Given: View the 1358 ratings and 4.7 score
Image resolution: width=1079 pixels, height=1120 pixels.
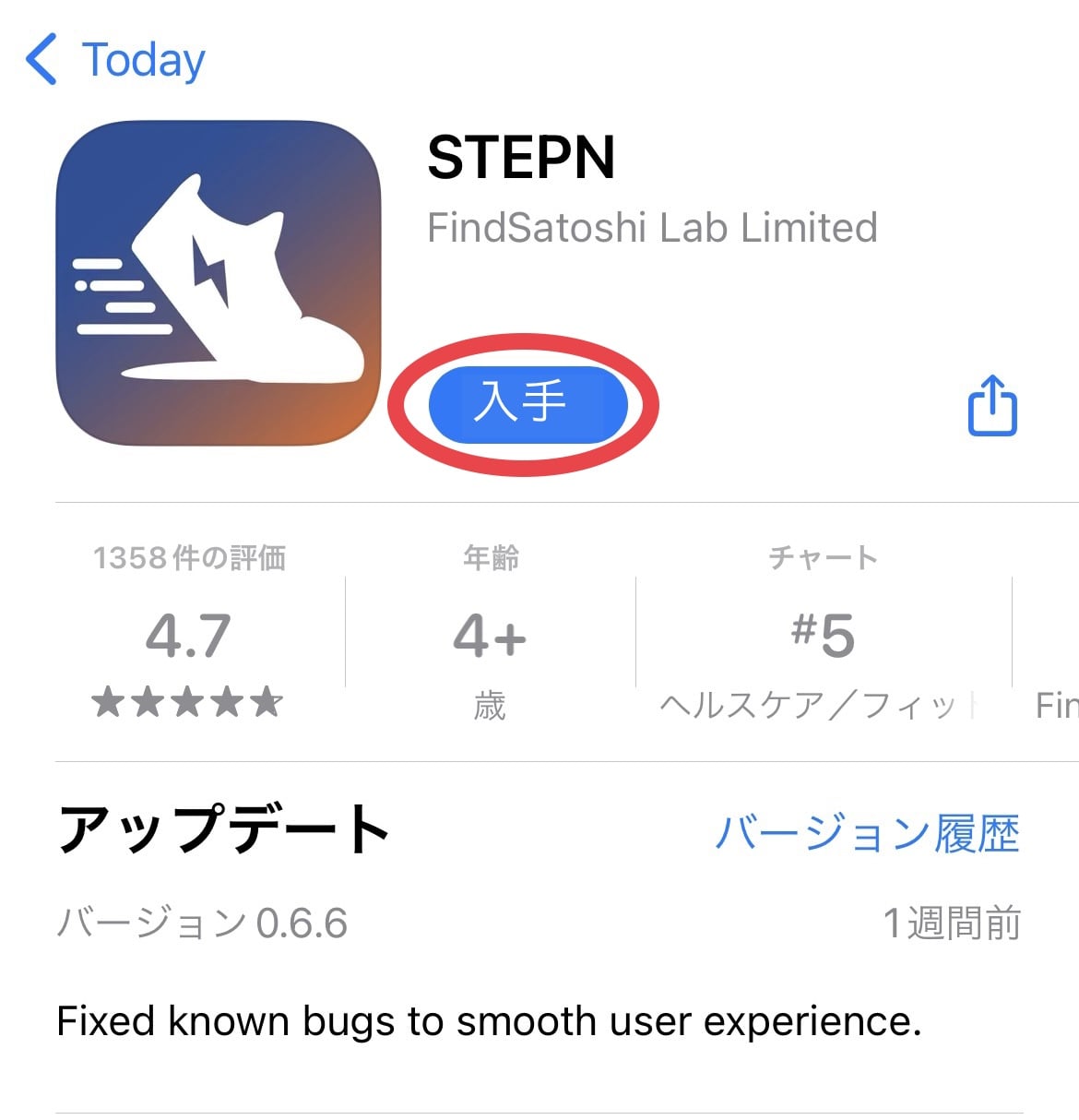Looking at the screenshot, I should pos(188,635).
